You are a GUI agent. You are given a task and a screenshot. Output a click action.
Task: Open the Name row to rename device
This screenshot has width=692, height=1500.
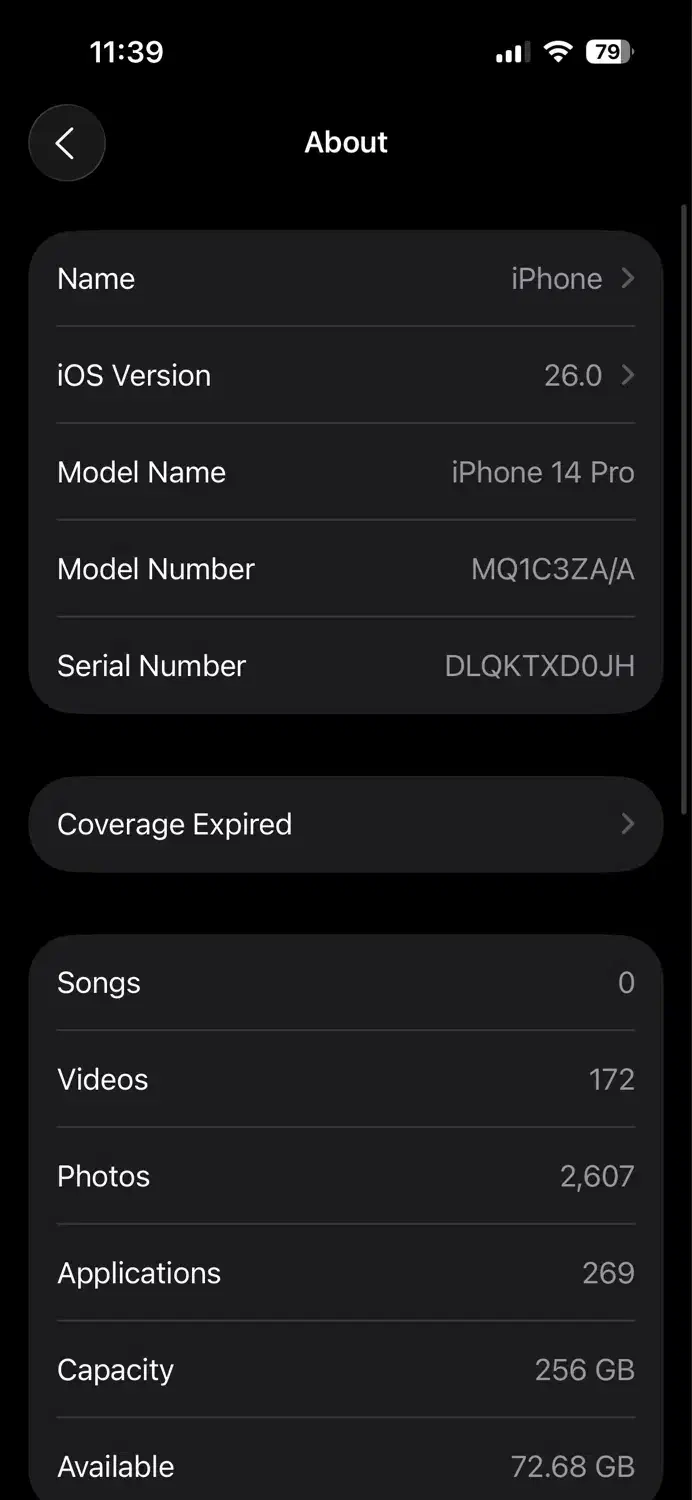tap(345, 279)
